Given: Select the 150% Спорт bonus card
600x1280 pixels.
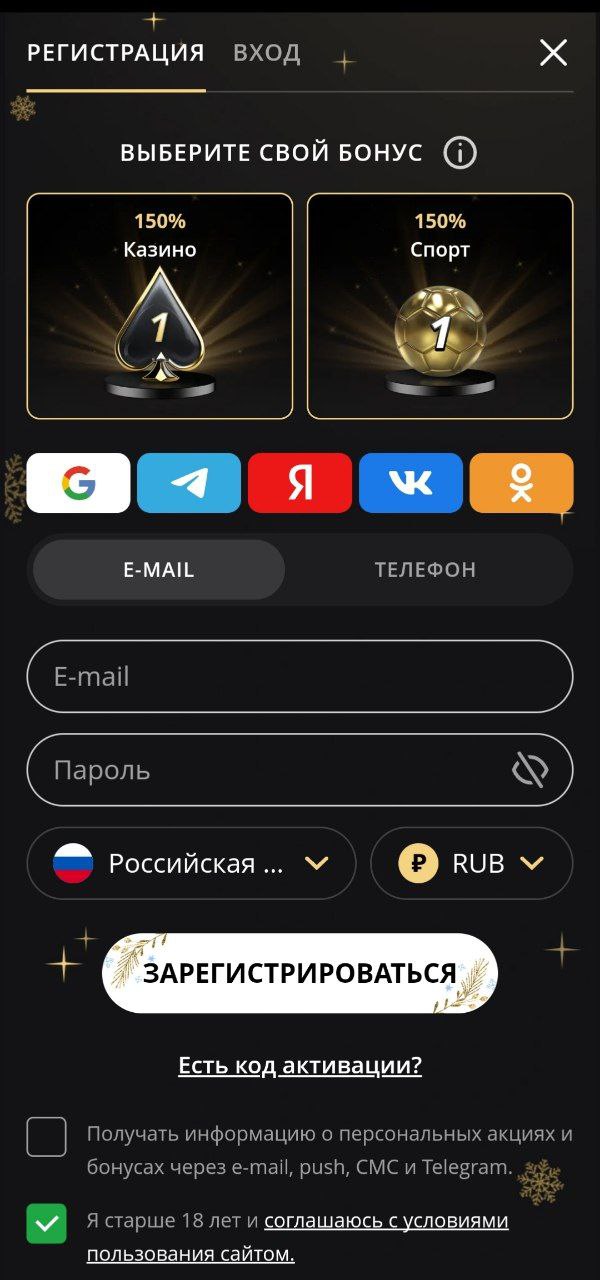Looking at the screenshot, I should 440,306.
